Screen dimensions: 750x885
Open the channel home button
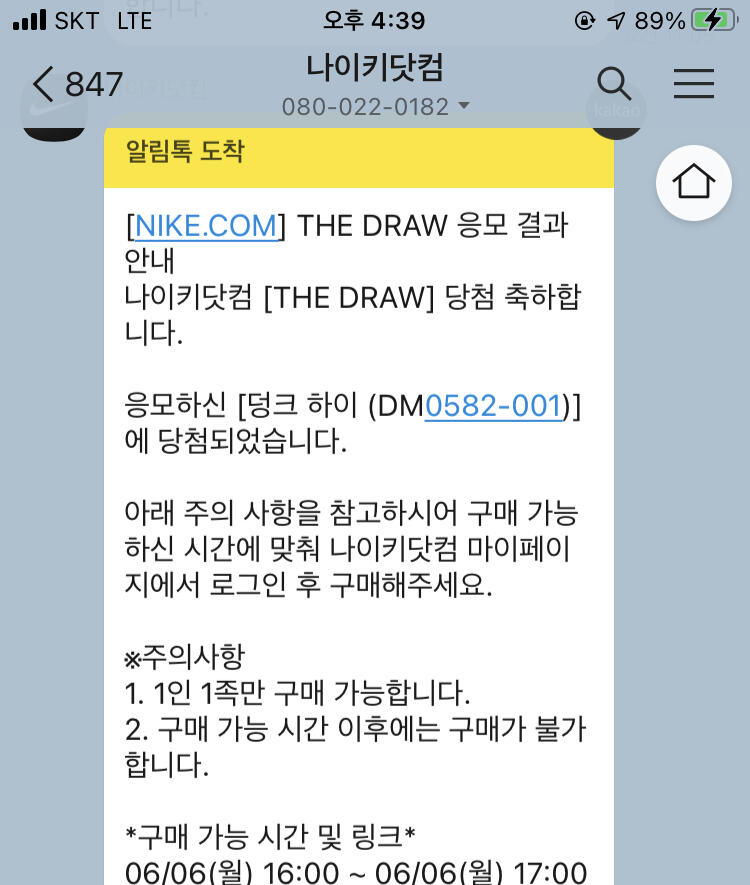[x=693, y=183]
